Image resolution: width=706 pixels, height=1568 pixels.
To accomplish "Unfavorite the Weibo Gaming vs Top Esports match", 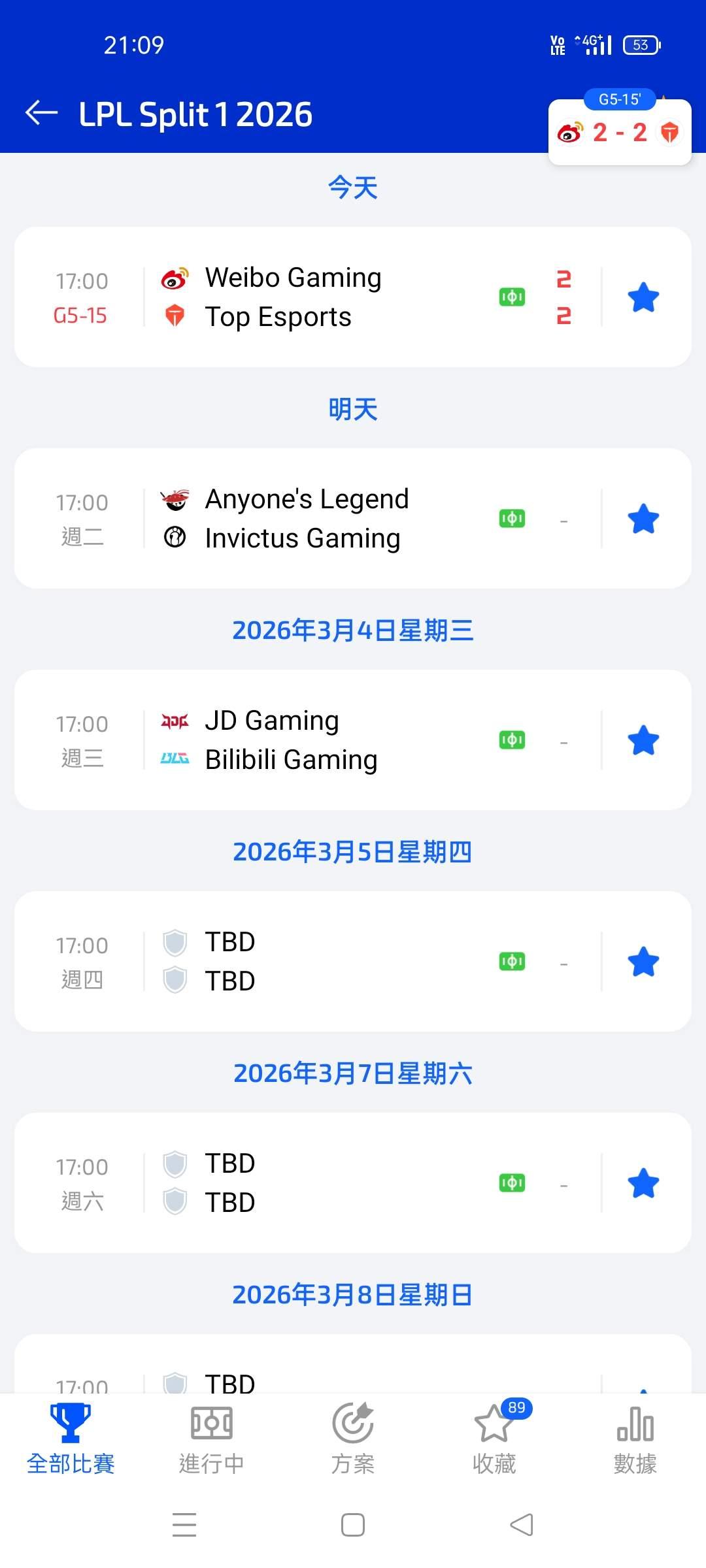I will click(x=643, y=297).
